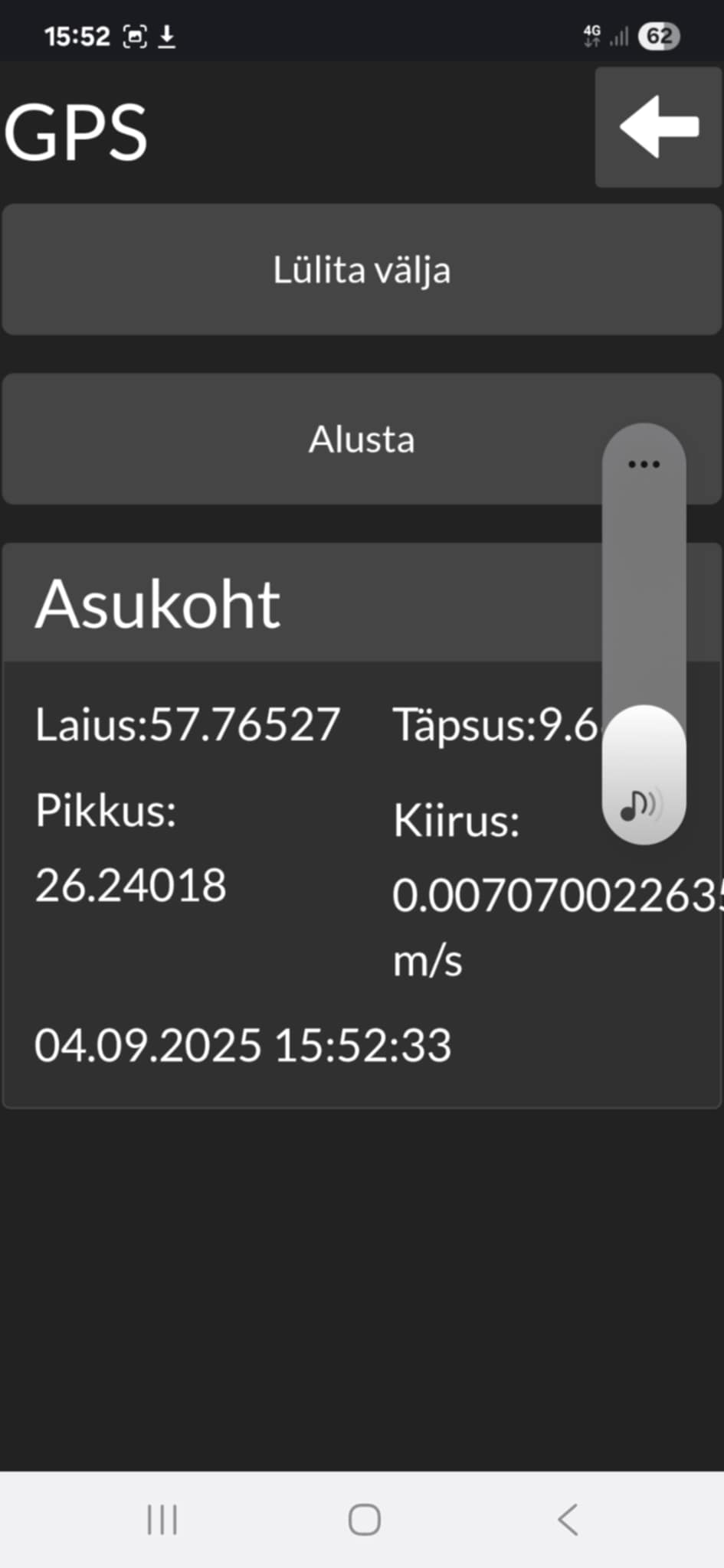Open the volume panel's three-dot options
The image size is (724, 1568).
(x=644, y=464)
